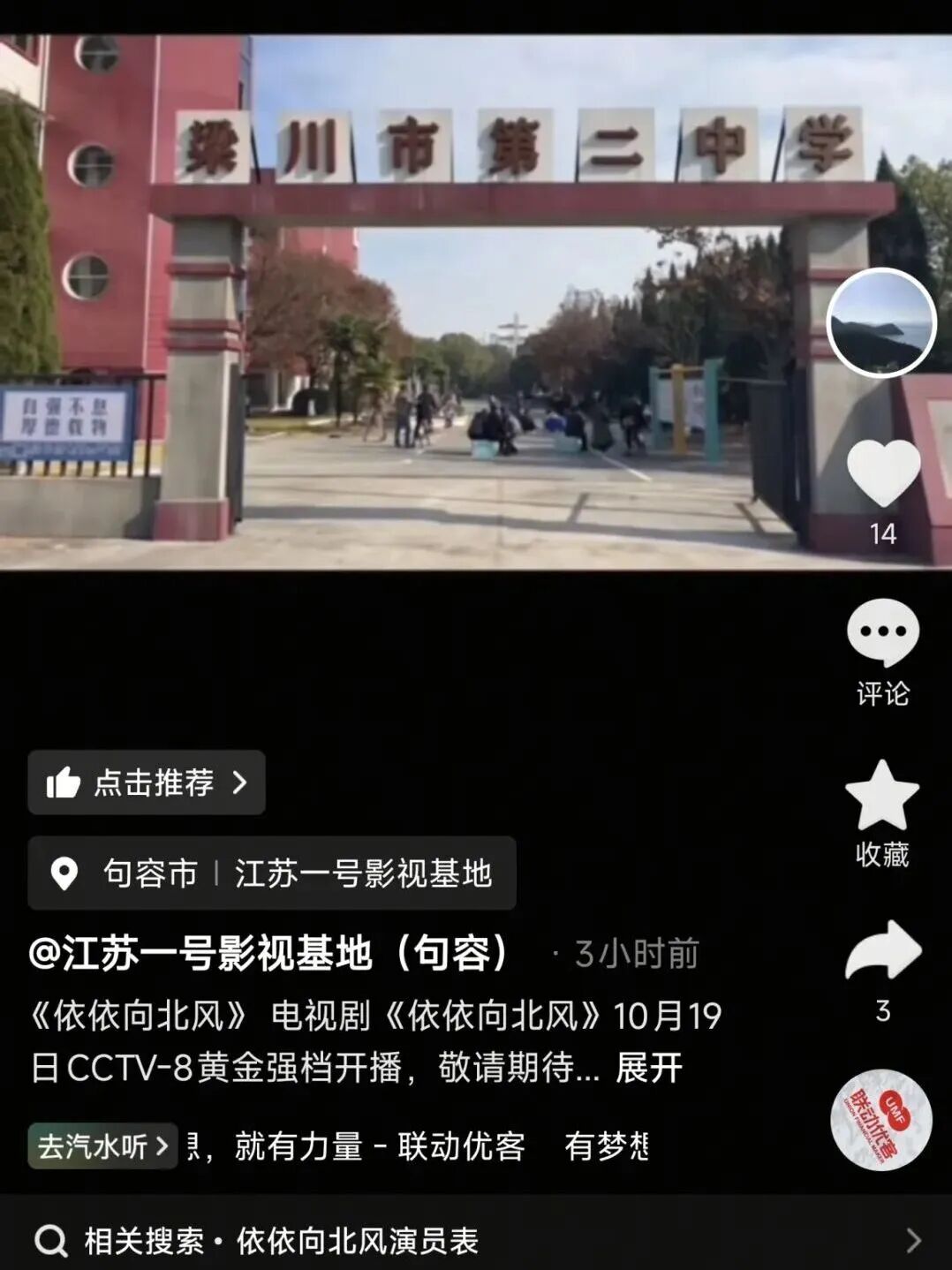Add the video to 收藏 favorites
Image resolution: width=952 pixels, height=1270 pixels.
click(882, 797)
